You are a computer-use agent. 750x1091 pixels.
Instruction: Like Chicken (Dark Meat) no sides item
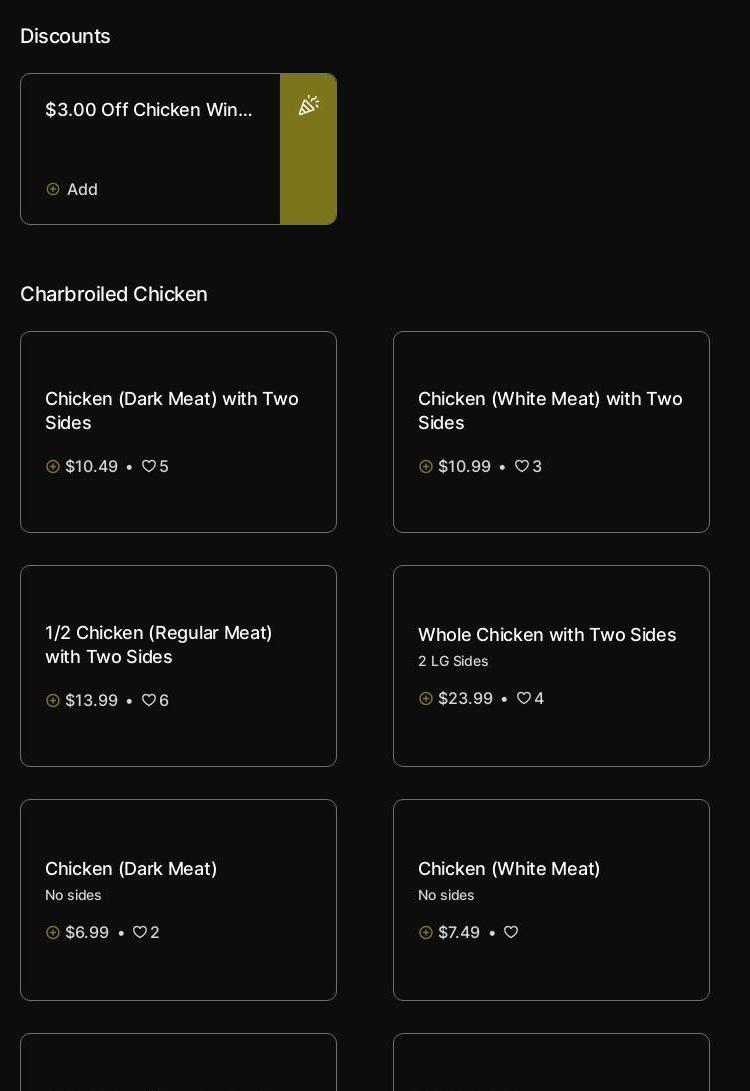pyautogui.click(x=140, y=932)
